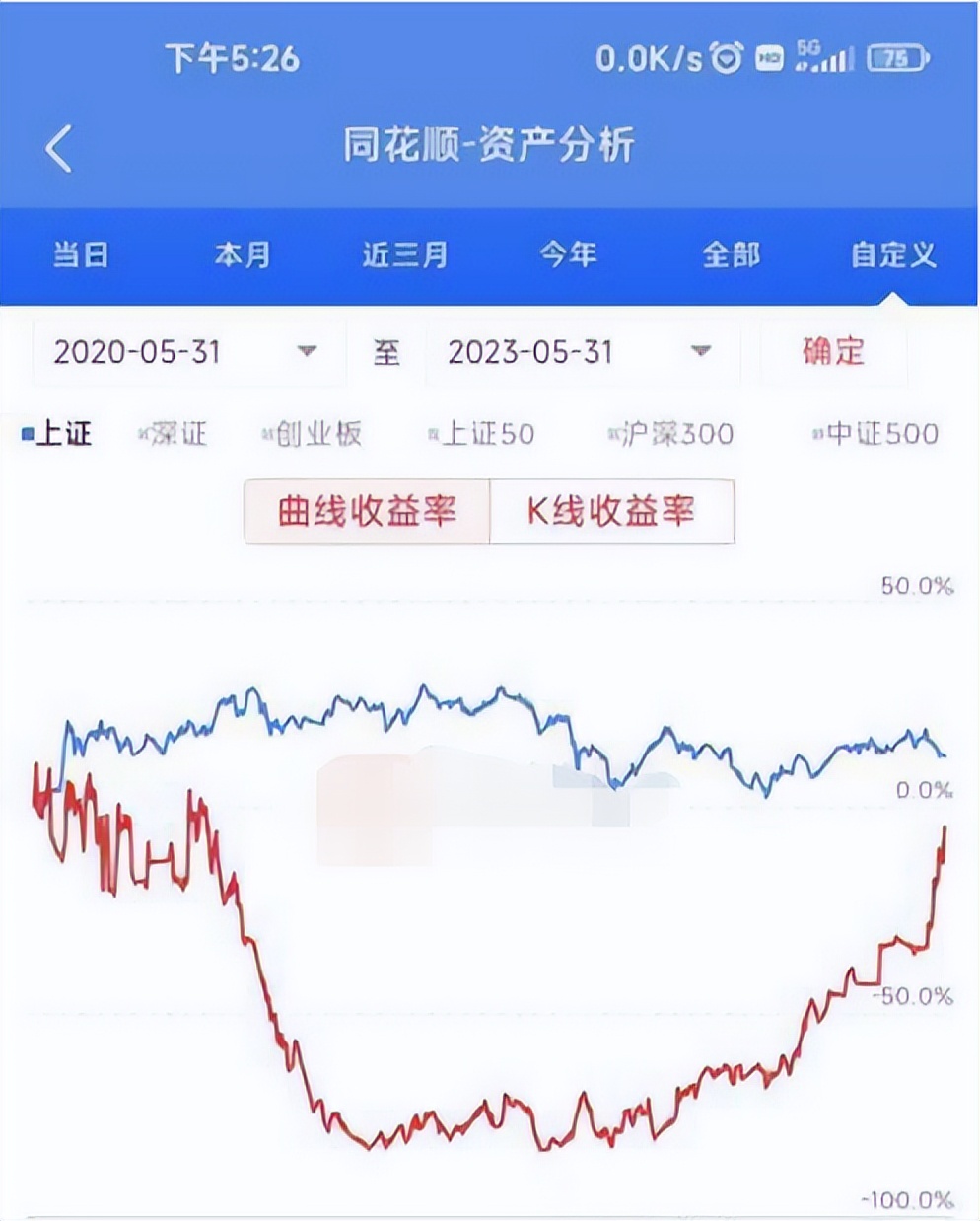Tap the signal strength icon

point(838,59)
